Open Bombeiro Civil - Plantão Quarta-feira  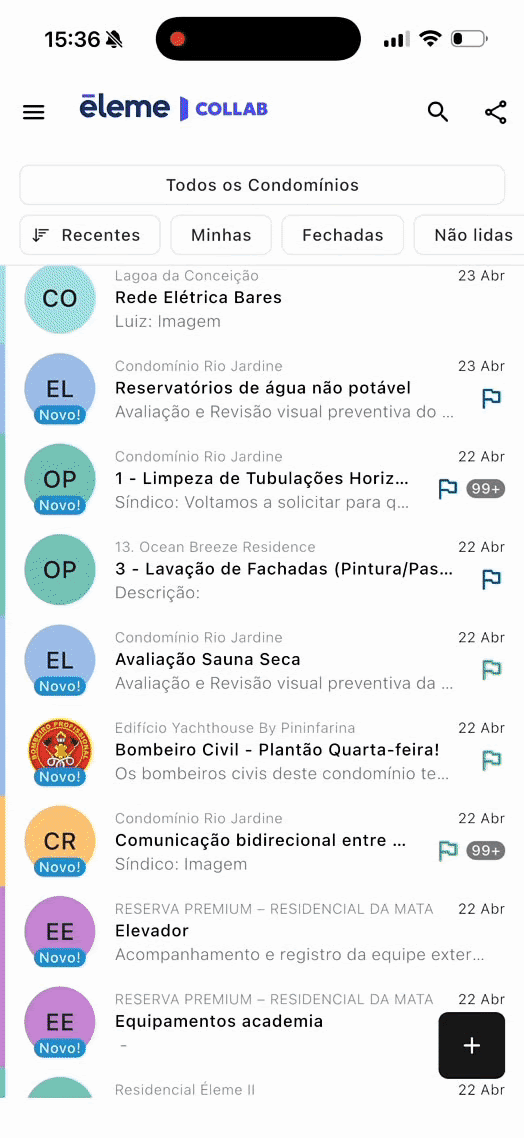pos(262,751)
